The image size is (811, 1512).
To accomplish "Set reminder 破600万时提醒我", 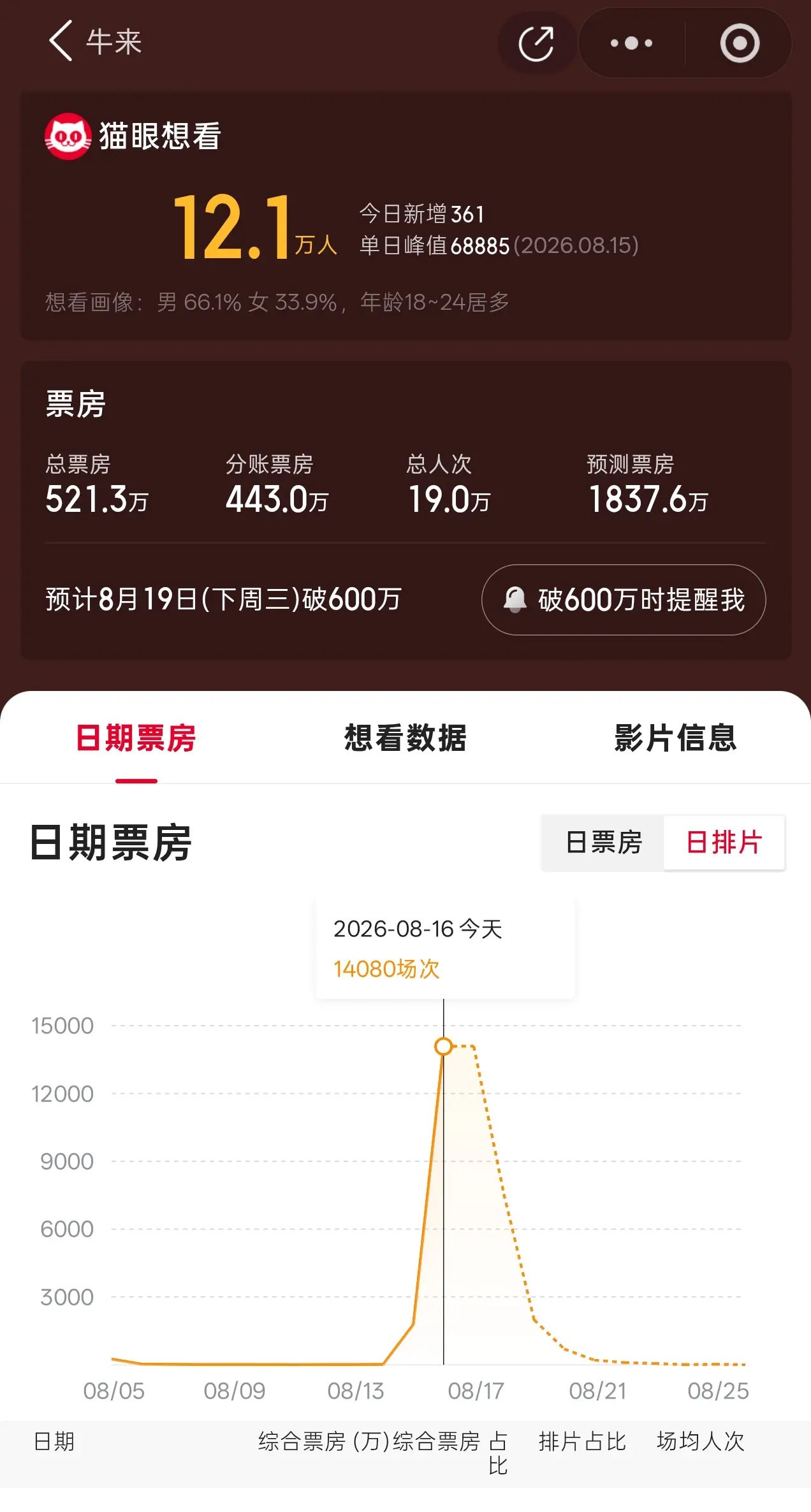I will (x=624, y=599).
